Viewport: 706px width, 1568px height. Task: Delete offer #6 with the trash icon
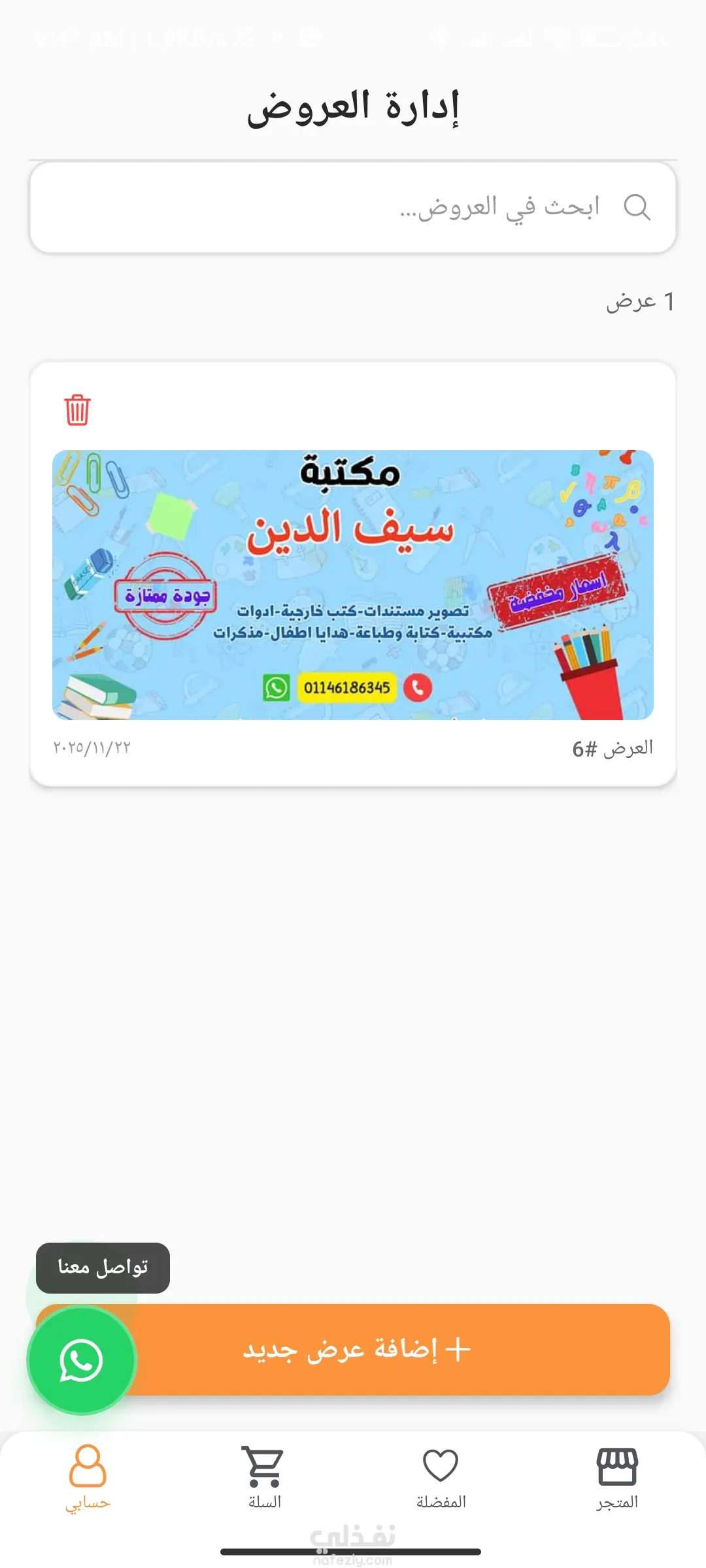pyautogui.click(x=77, y=410)
